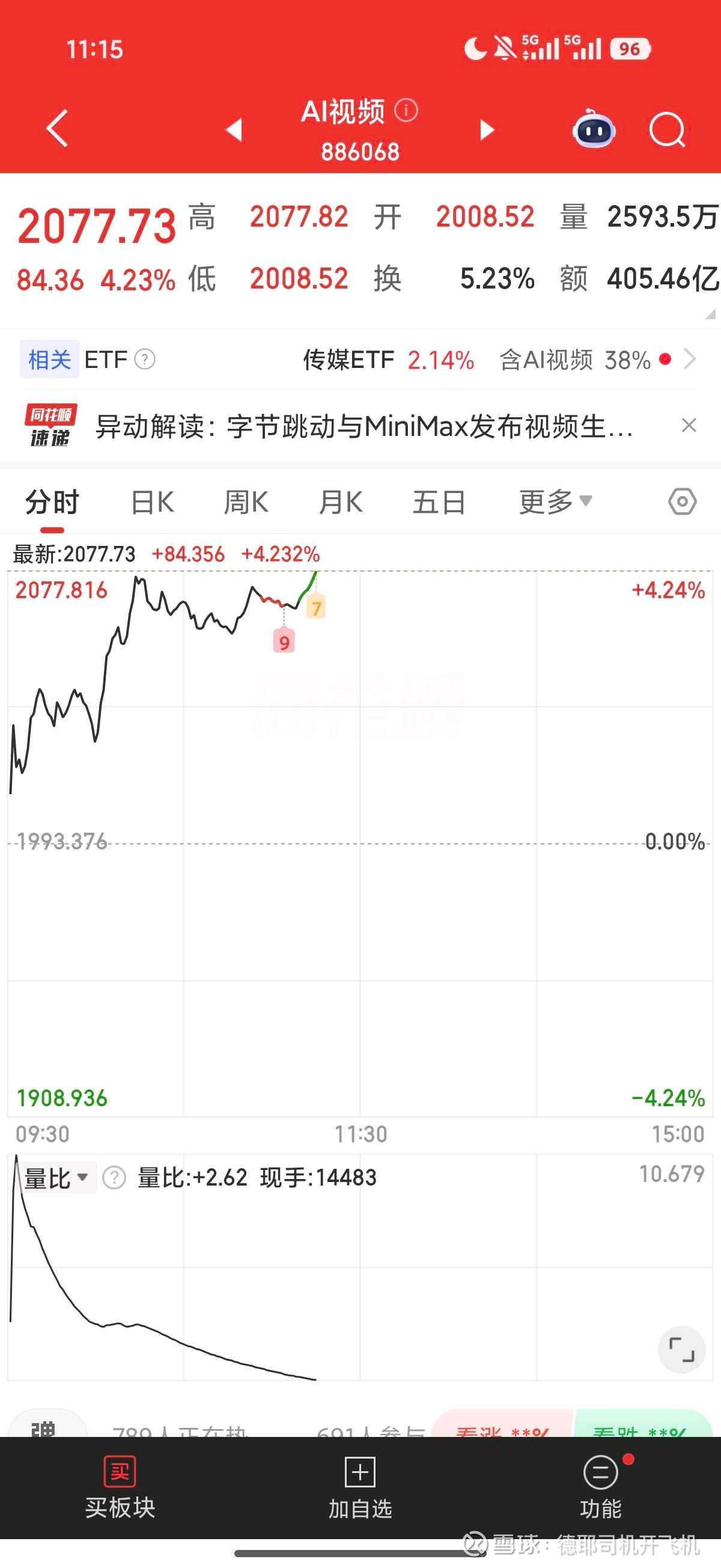Switch to the 日K tab

(153, 503)
